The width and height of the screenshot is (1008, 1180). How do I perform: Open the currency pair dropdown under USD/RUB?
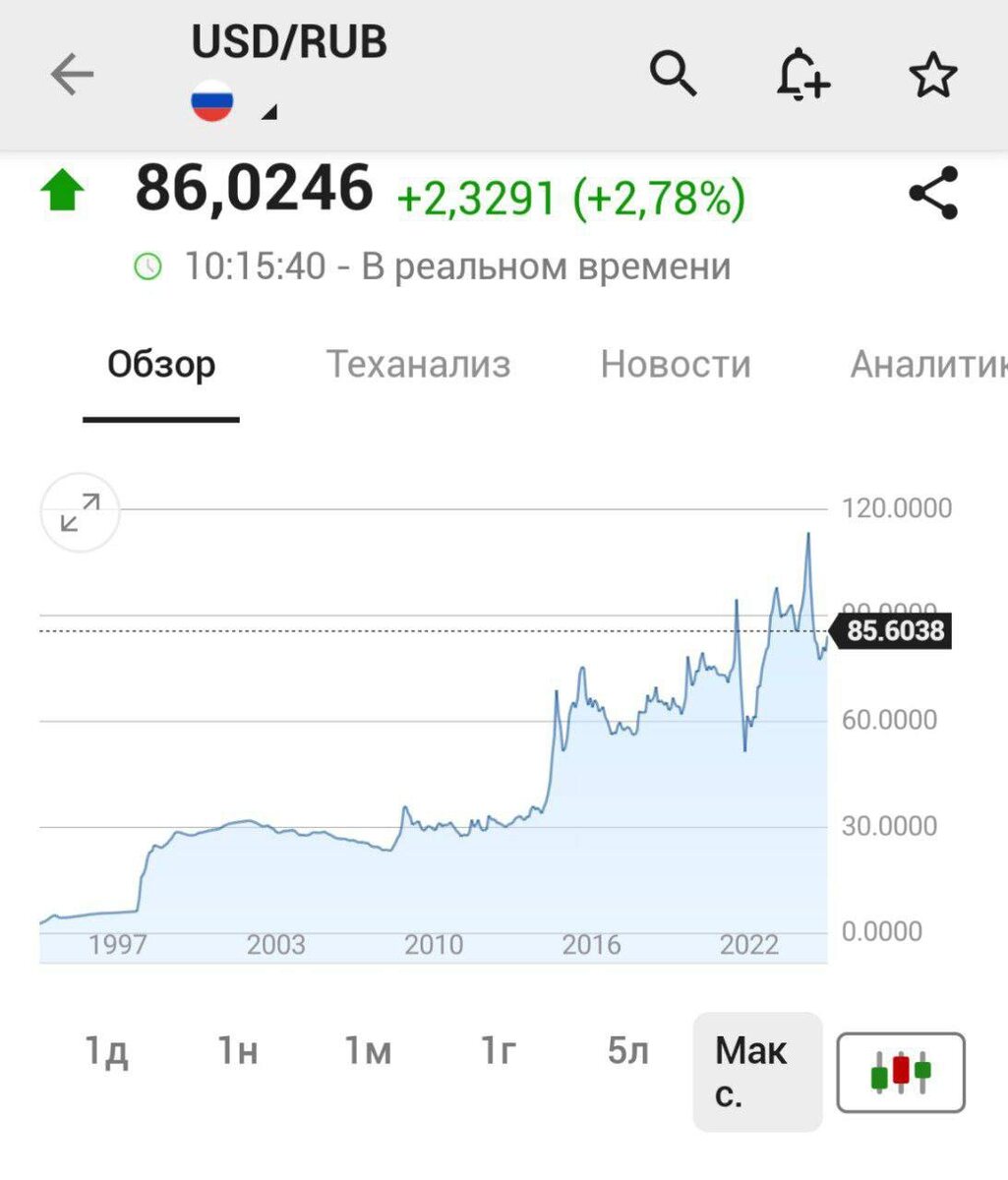coord(268,113)
